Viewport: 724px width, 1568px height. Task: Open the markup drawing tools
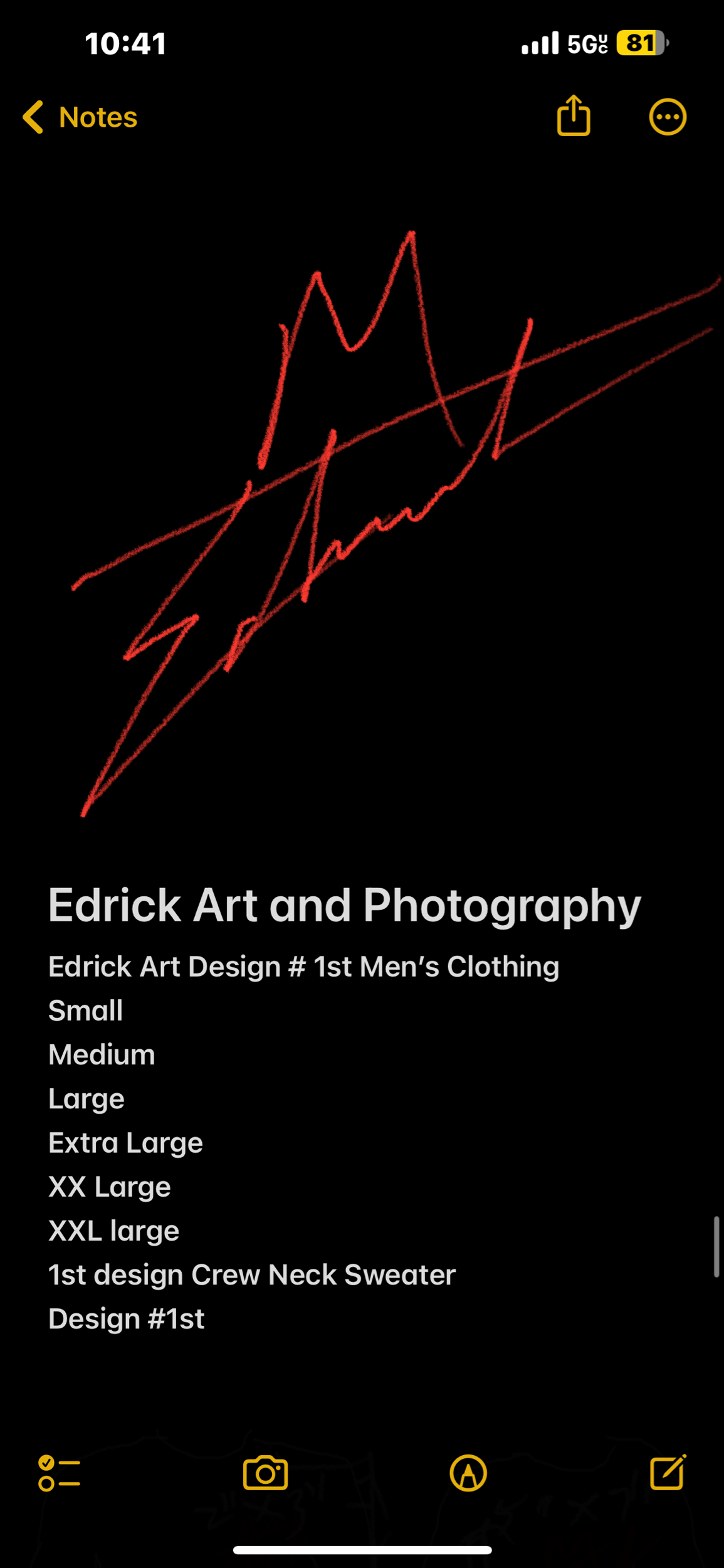(468, 1473)
